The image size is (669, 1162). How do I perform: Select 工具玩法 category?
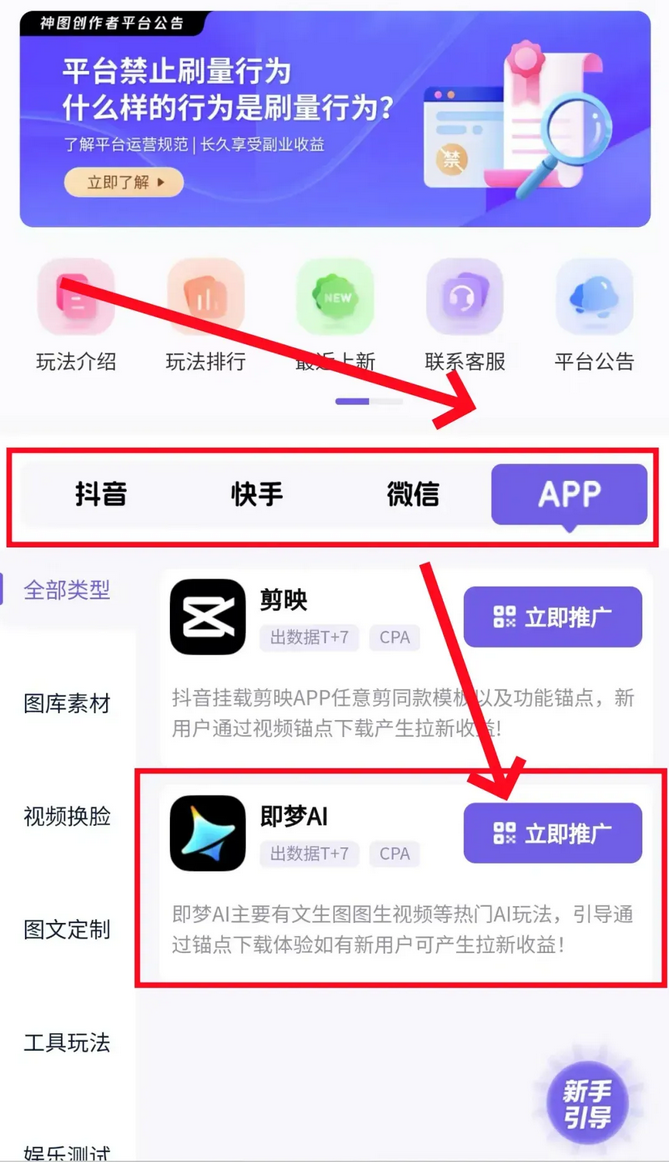point(67,1043)
